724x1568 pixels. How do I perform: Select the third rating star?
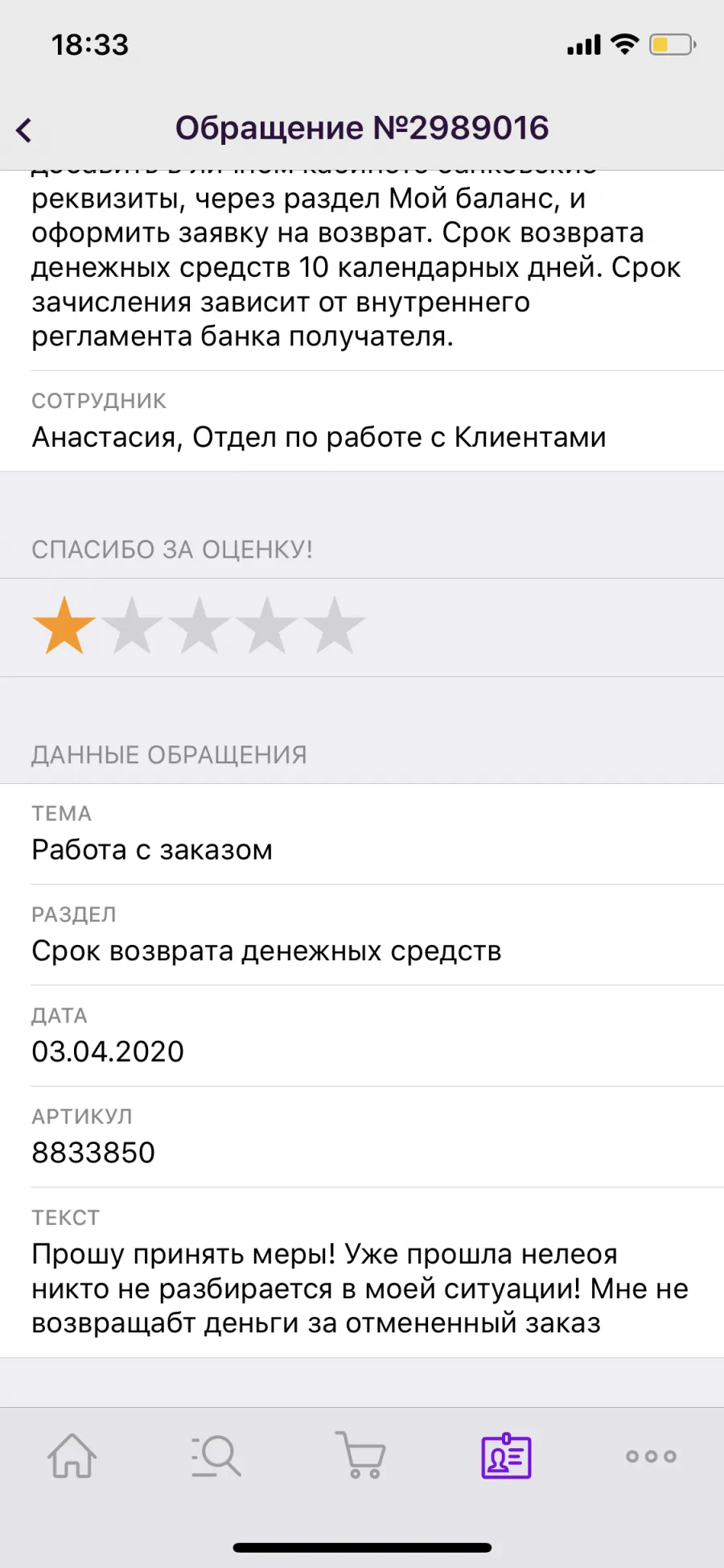[x=200, y=625]
